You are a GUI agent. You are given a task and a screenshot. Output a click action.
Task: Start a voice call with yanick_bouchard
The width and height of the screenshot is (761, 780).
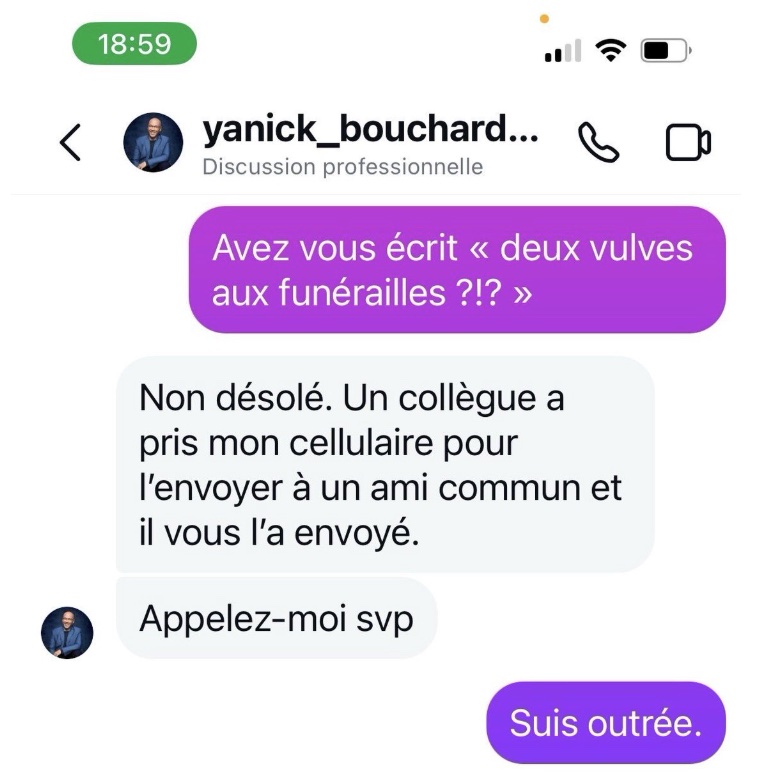(598, 143)
